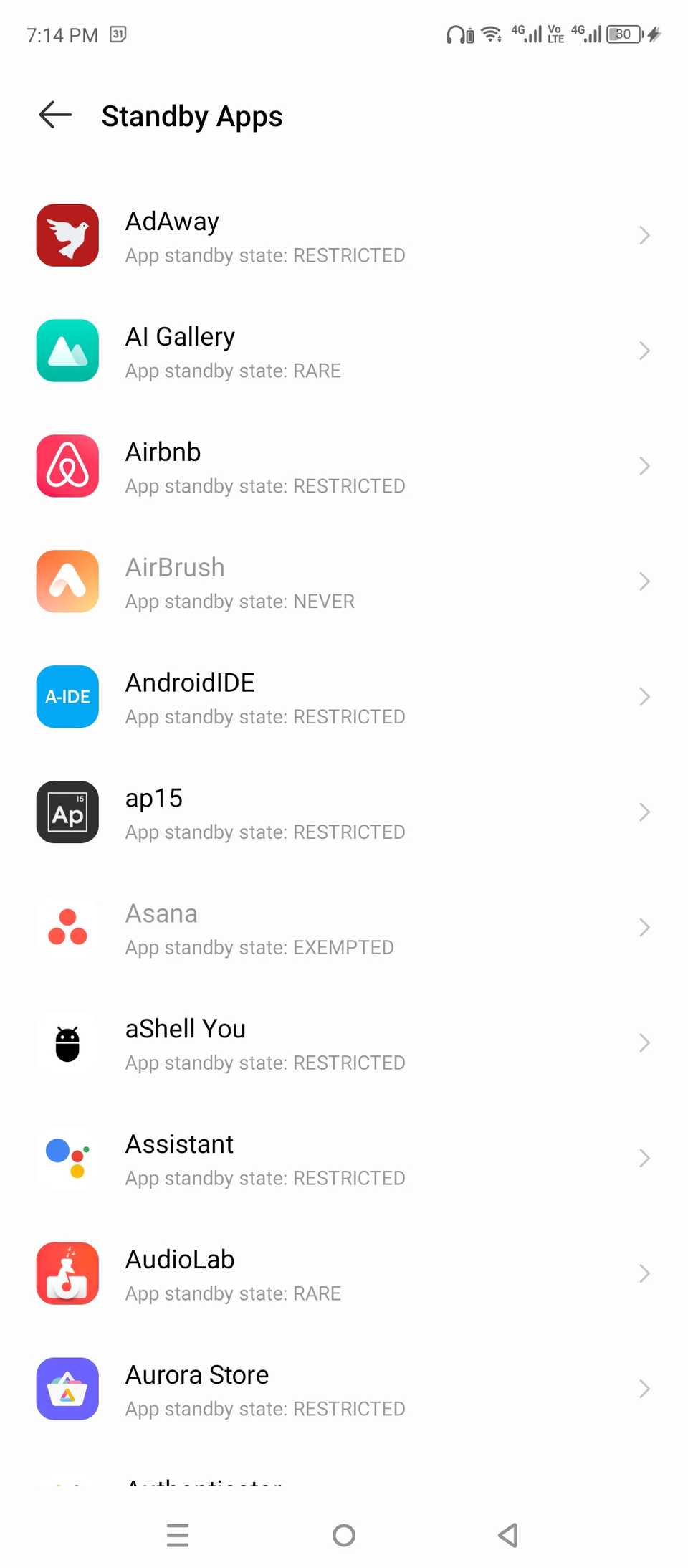Open the Google Assistant app icon

67,1159
